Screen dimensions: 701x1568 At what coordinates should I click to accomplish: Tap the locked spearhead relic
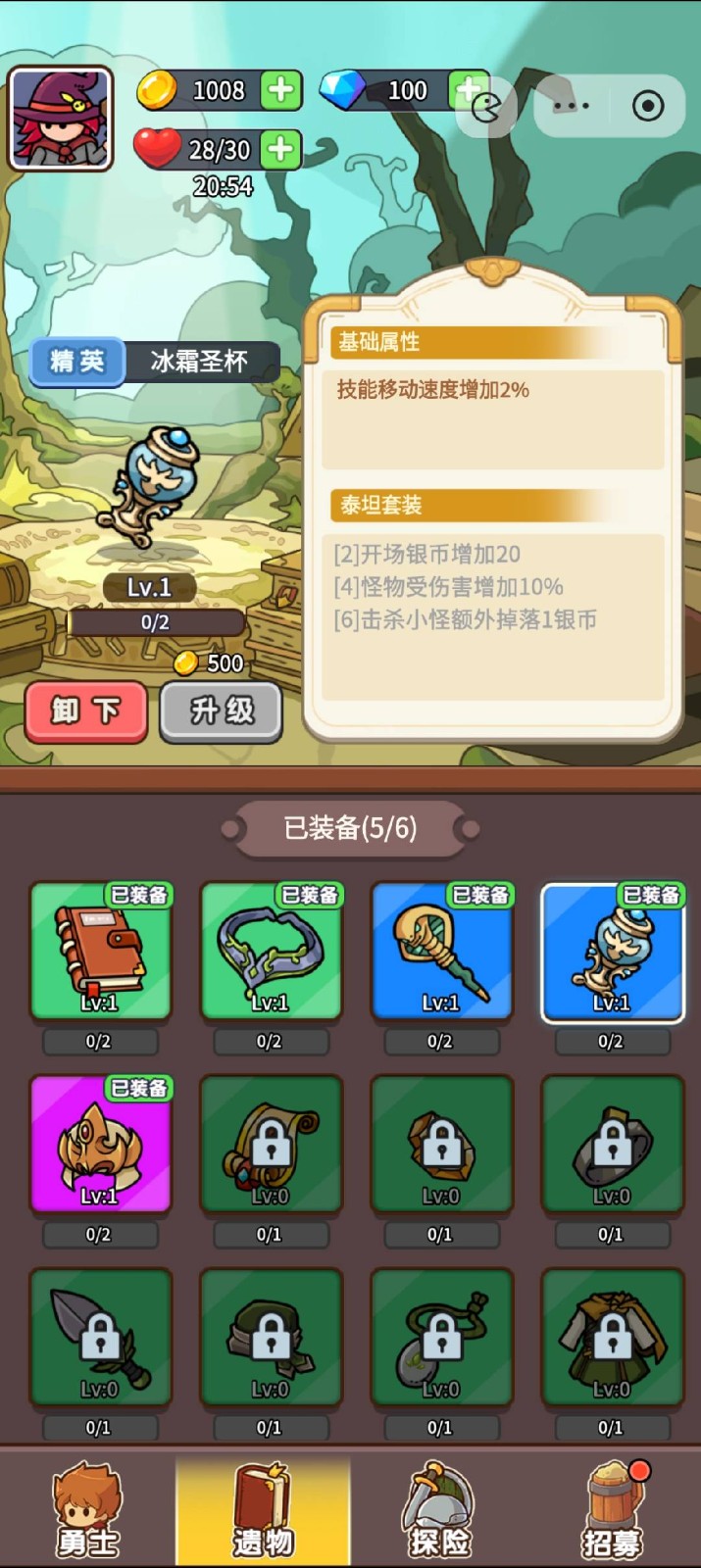point(99,1337)
